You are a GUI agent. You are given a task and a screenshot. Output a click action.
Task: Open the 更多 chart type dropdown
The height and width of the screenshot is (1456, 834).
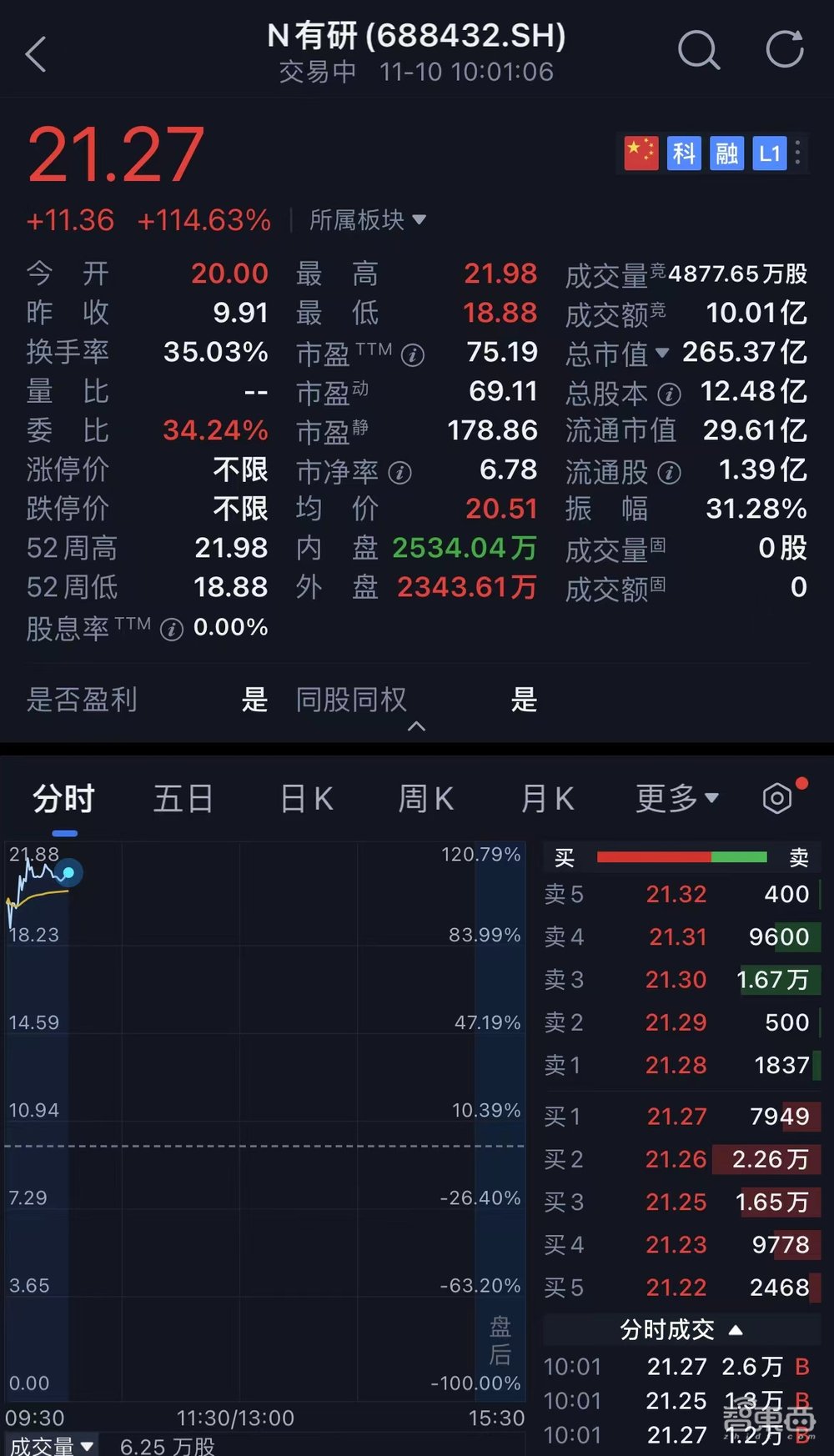[677, 797]
